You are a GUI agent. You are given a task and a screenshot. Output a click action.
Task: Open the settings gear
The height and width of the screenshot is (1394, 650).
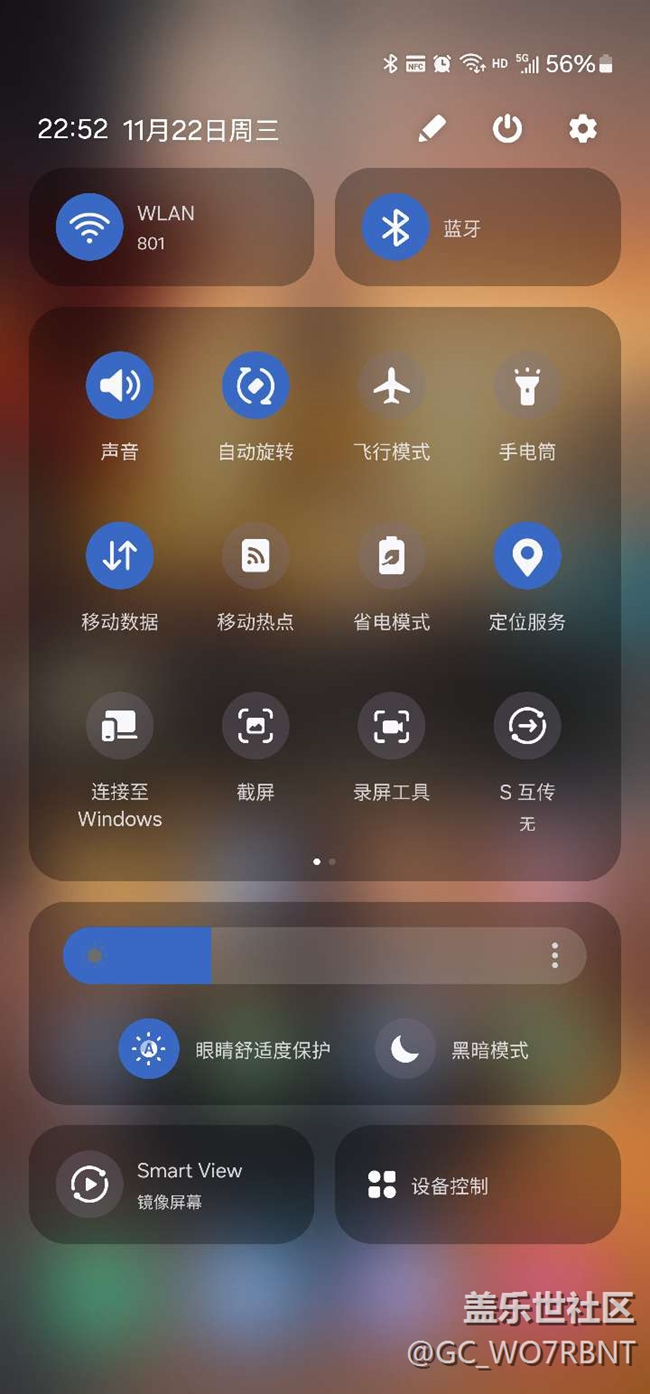tap(582, 128)
